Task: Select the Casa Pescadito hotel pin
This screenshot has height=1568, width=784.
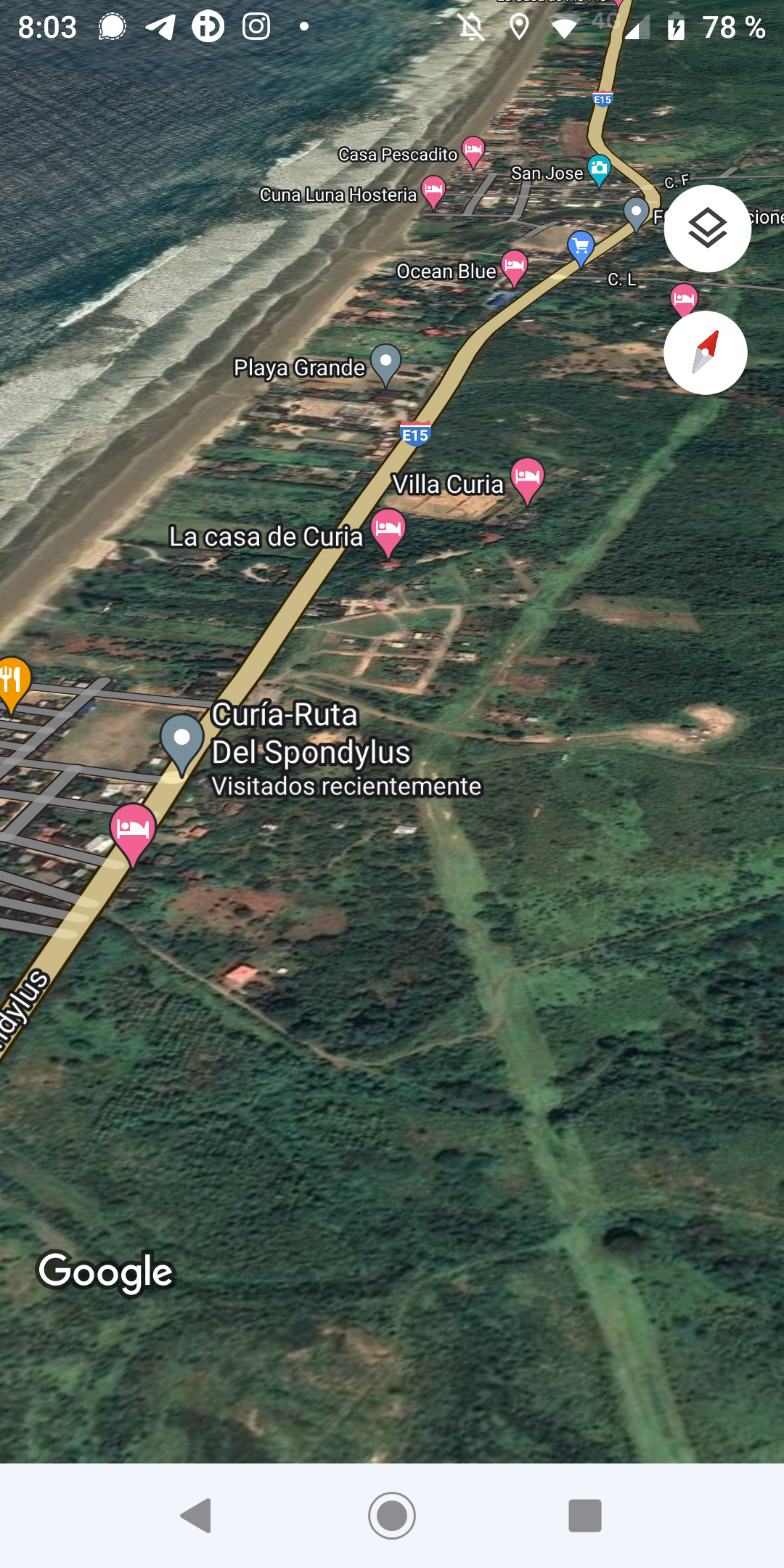Action: [x=473, y=151]
